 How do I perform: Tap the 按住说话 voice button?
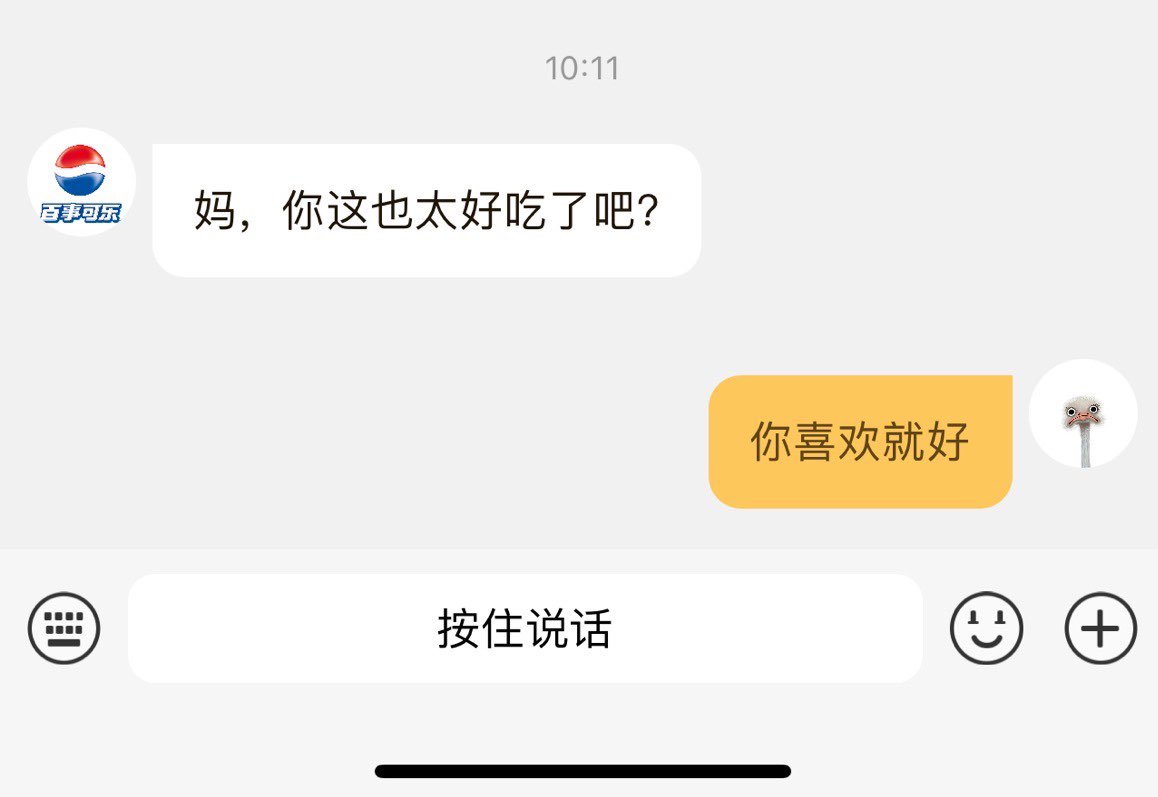click(x=525, y=629)
